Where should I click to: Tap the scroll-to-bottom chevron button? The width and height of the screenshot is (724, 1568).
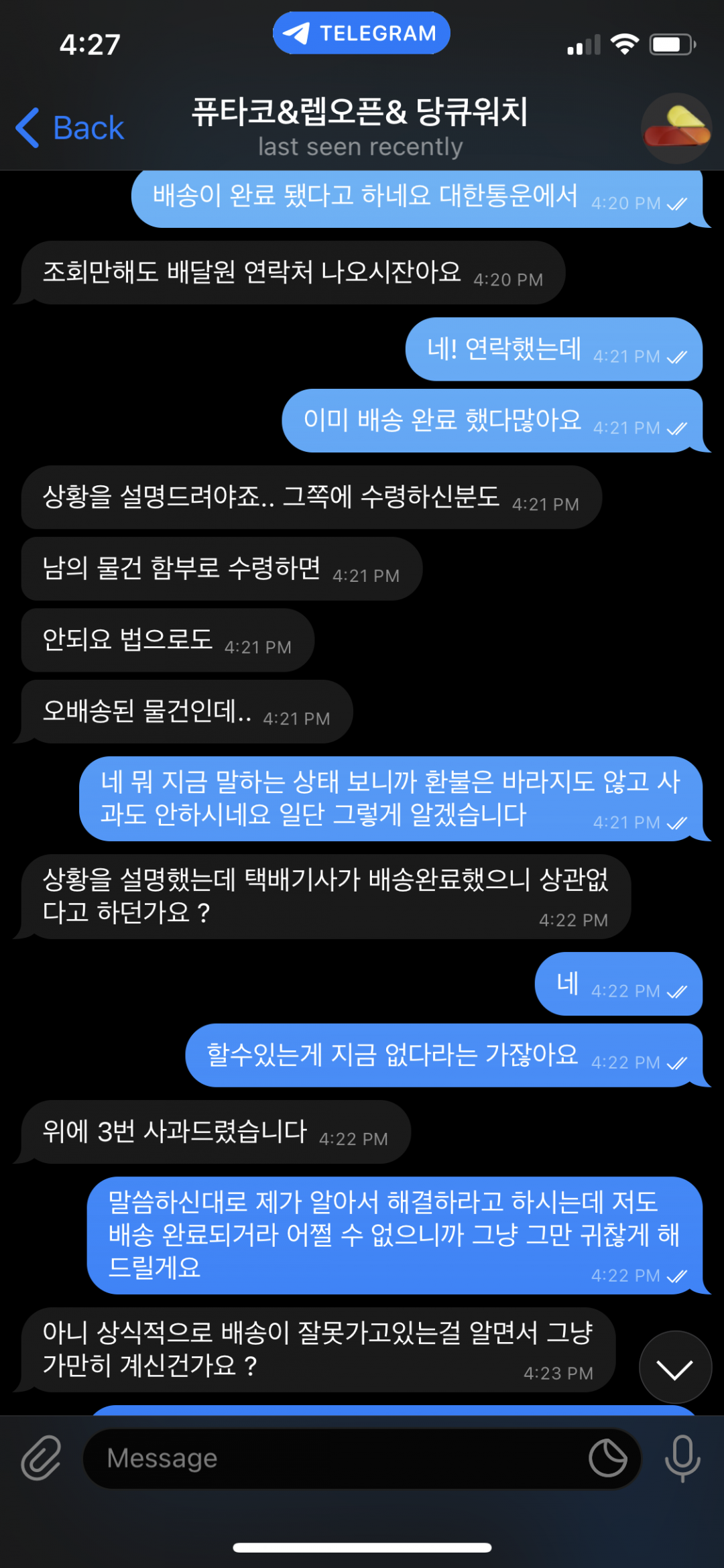click(675, 1366)
